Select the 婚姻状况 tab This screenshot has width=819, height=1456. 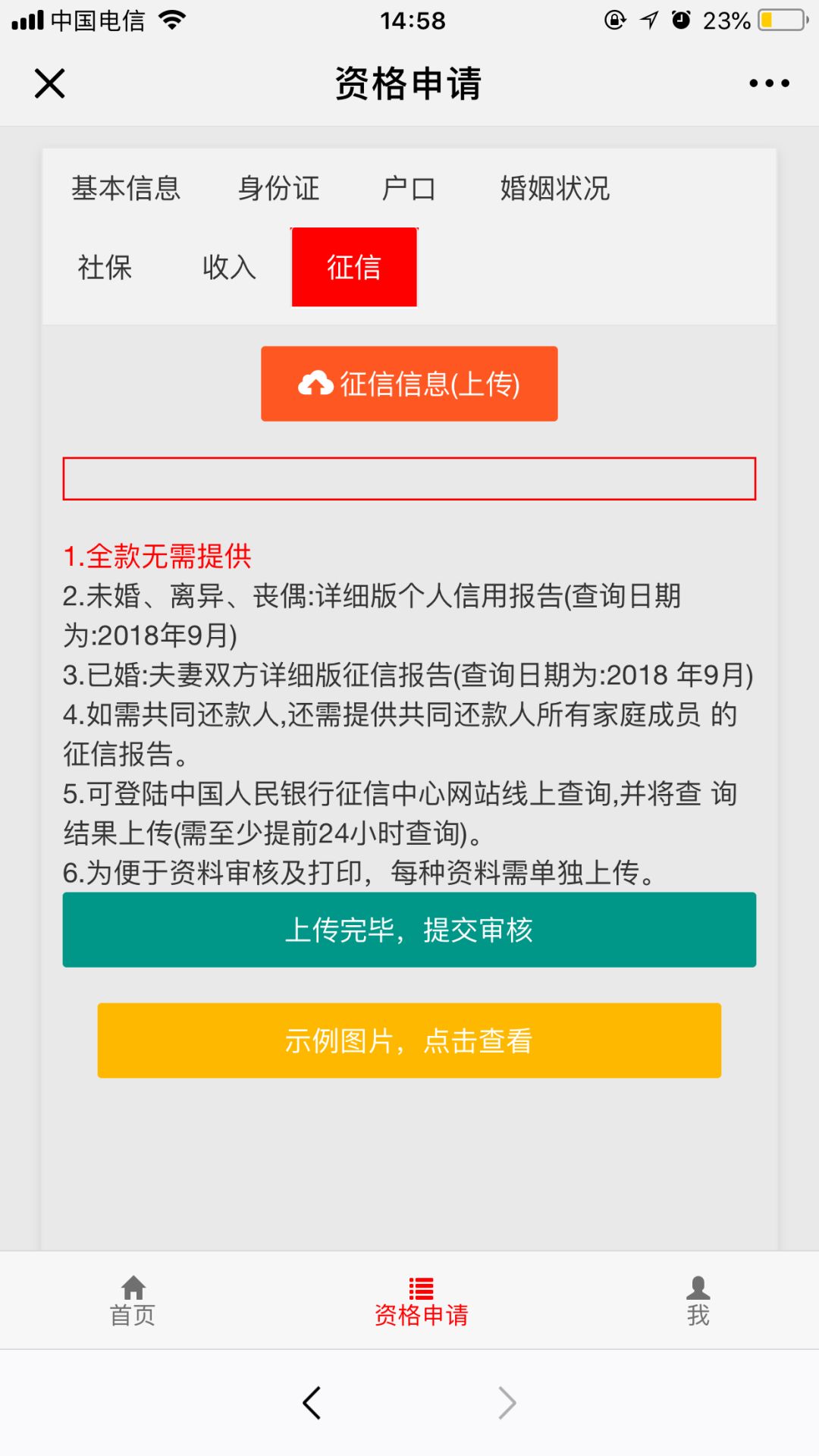click(x=554, y=188)
